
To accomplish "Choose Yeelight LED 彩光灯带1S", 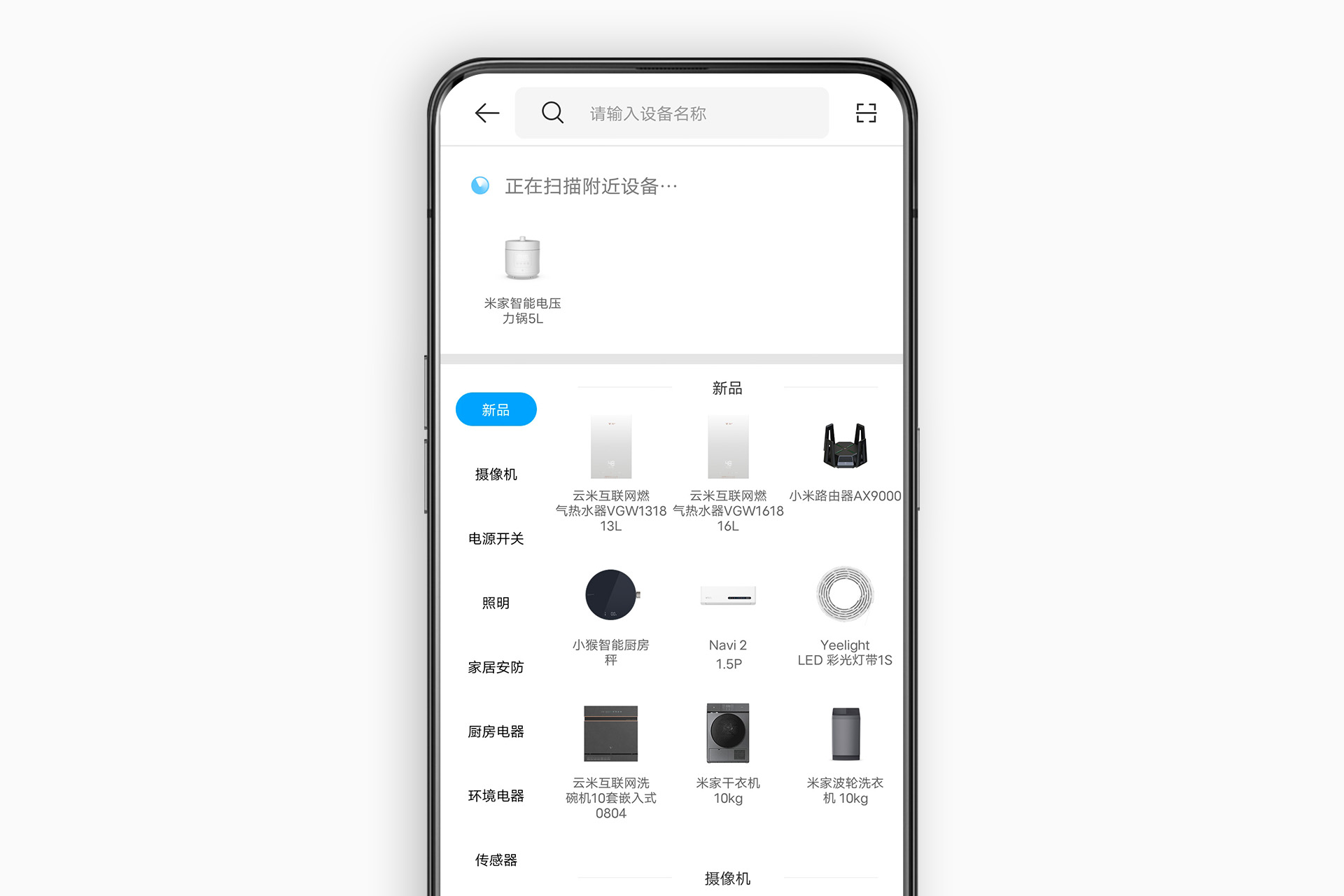I will coord(845,616).
